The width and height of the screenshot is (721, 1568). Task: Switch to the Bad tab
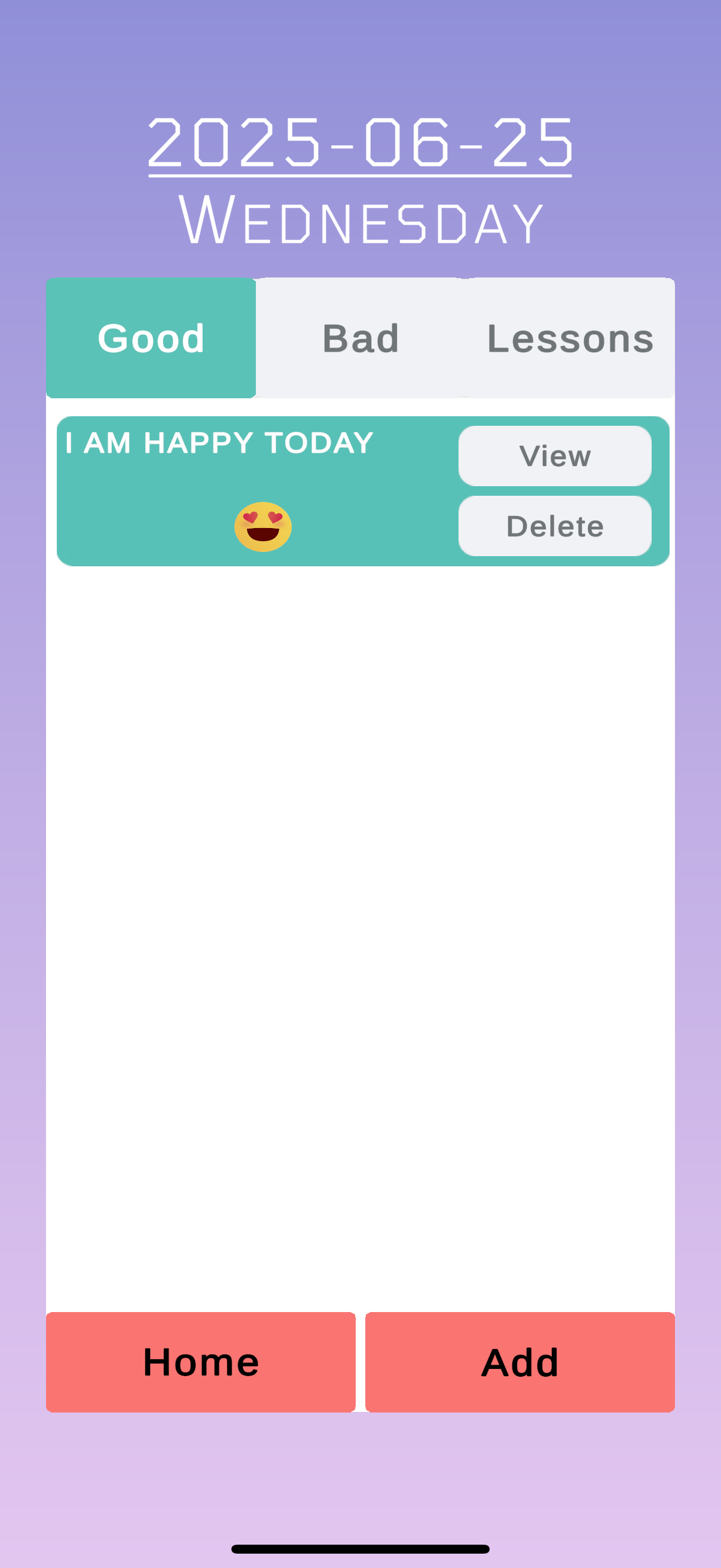coord(360,338)
